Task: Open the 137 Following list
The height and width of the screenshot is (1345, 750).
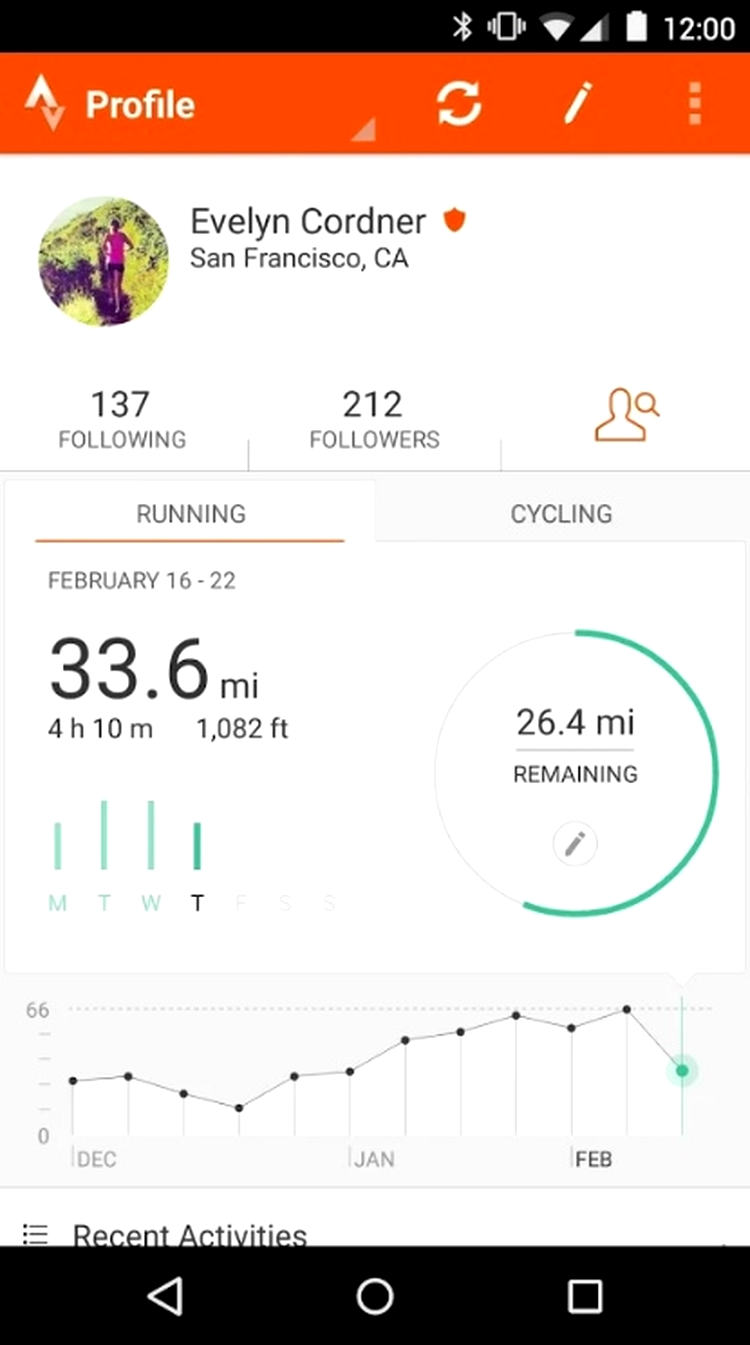Action: point(121,419)
